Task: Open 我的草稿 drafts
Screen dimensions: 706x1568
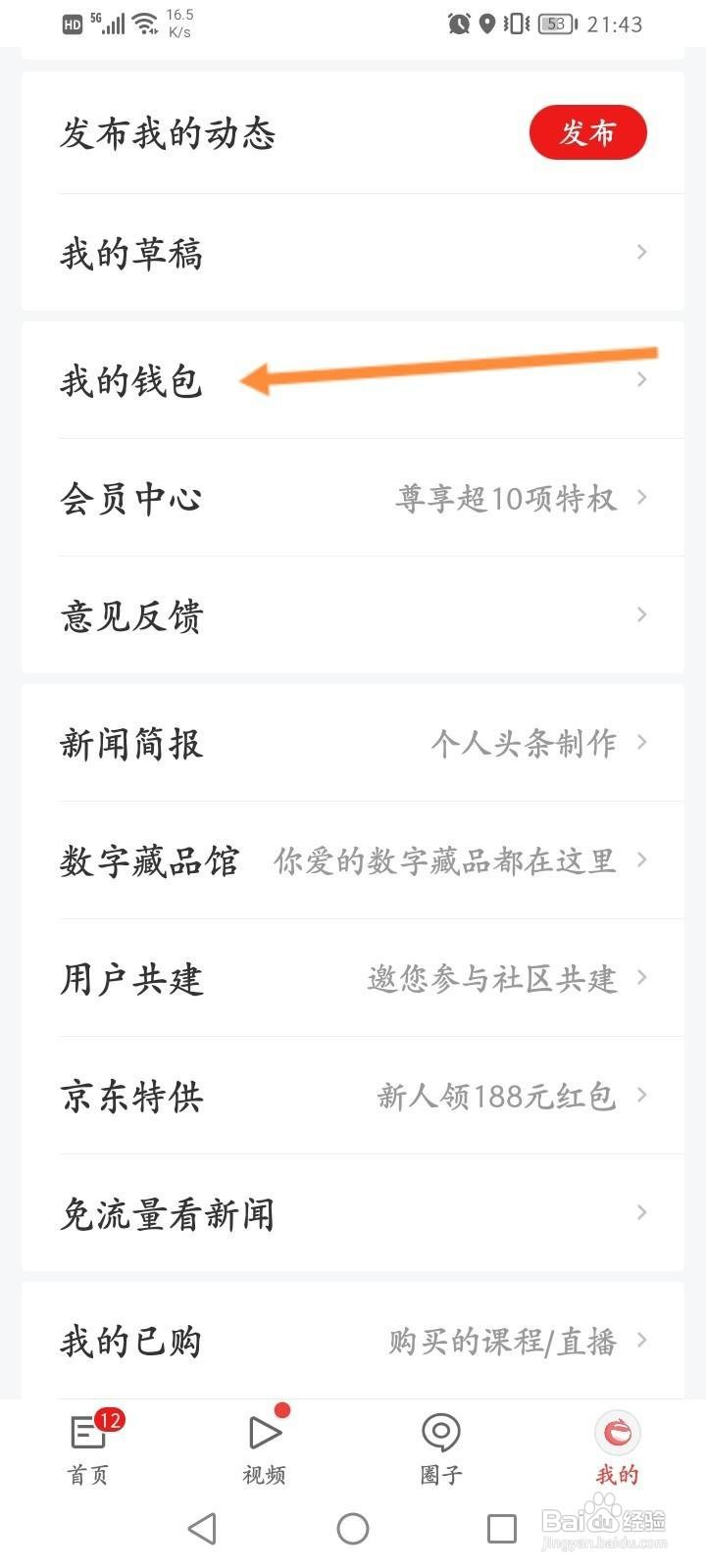Action: (x=353, y=253)
